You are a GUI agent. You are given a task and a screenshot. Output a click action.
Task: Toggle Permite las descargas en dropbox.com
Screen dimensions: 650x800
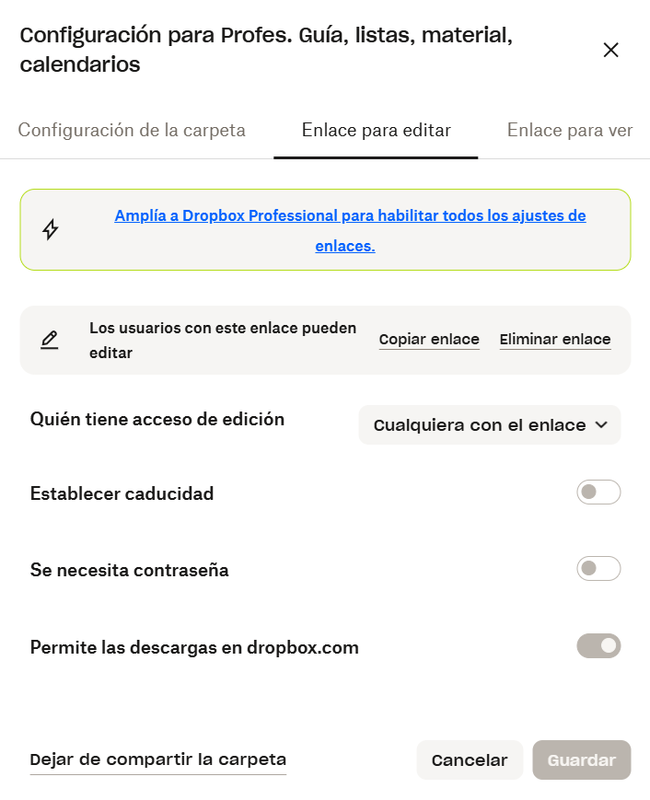(x=598, y=646)
